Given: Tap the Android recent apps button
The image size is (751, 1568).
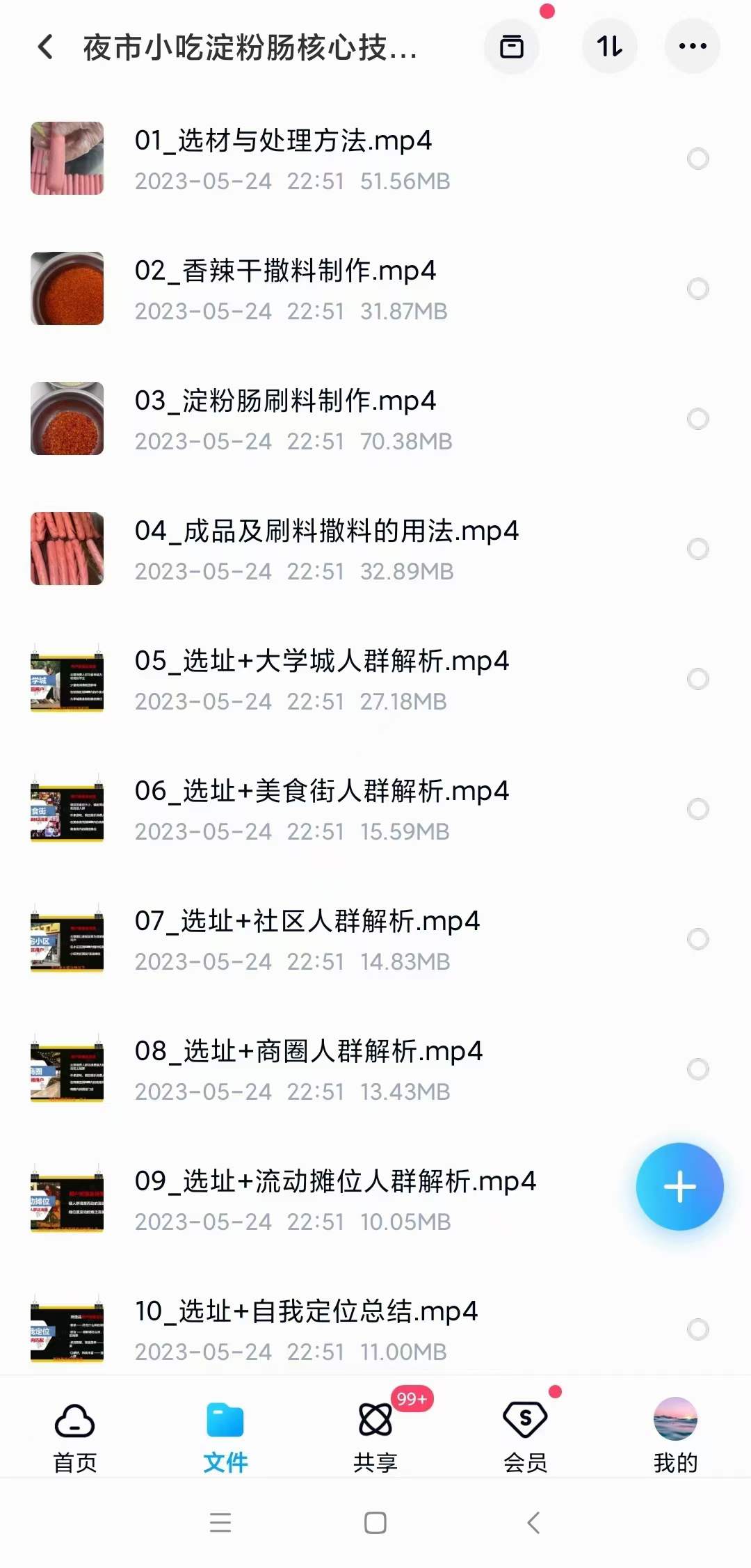Looking at the screenshot, I should point(220,1523).
